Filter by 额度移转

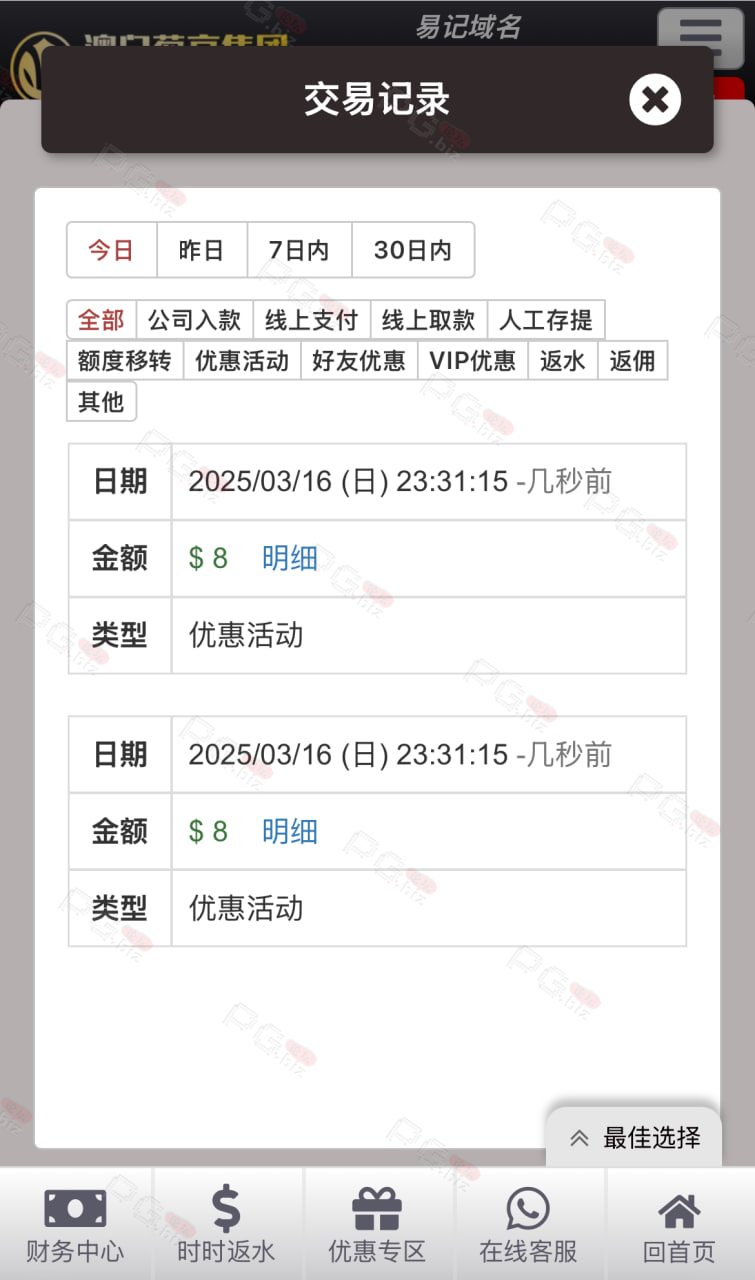pos(125,361)
